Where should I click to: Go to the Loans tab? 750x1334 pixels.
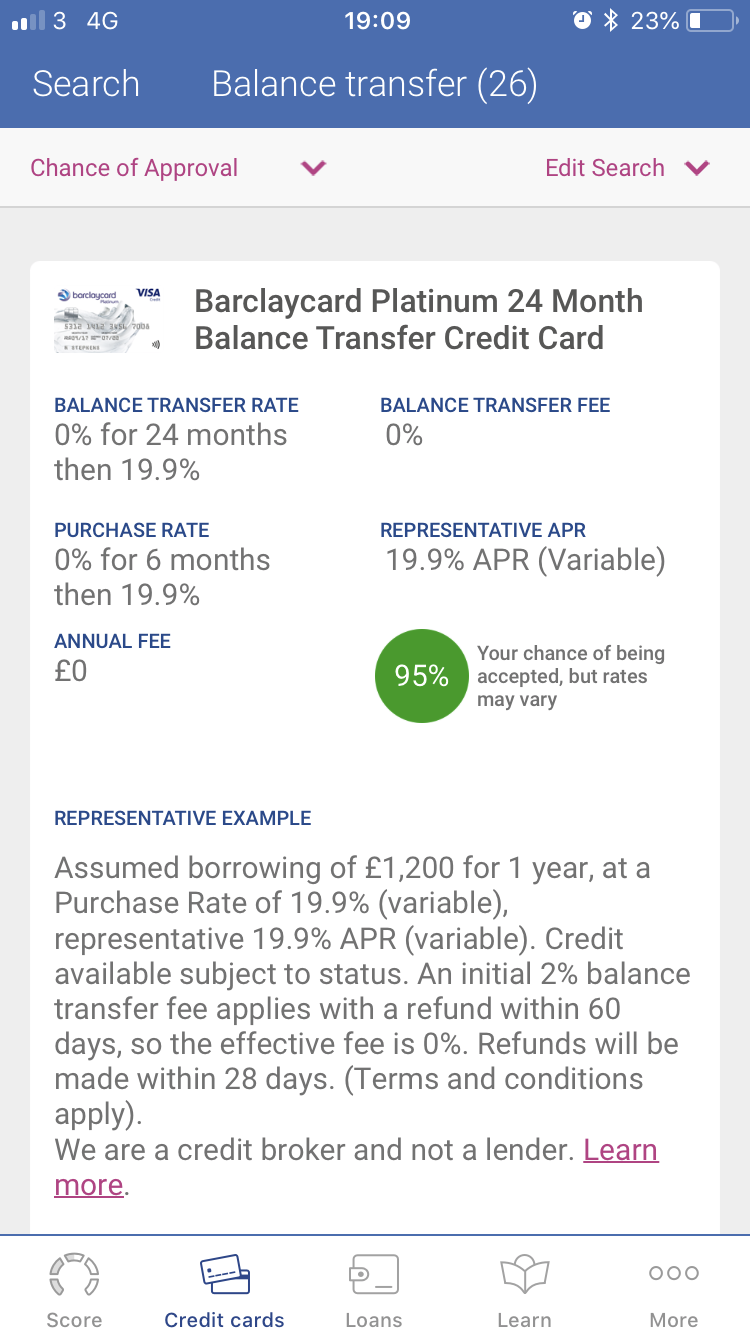pos(374,1289)
